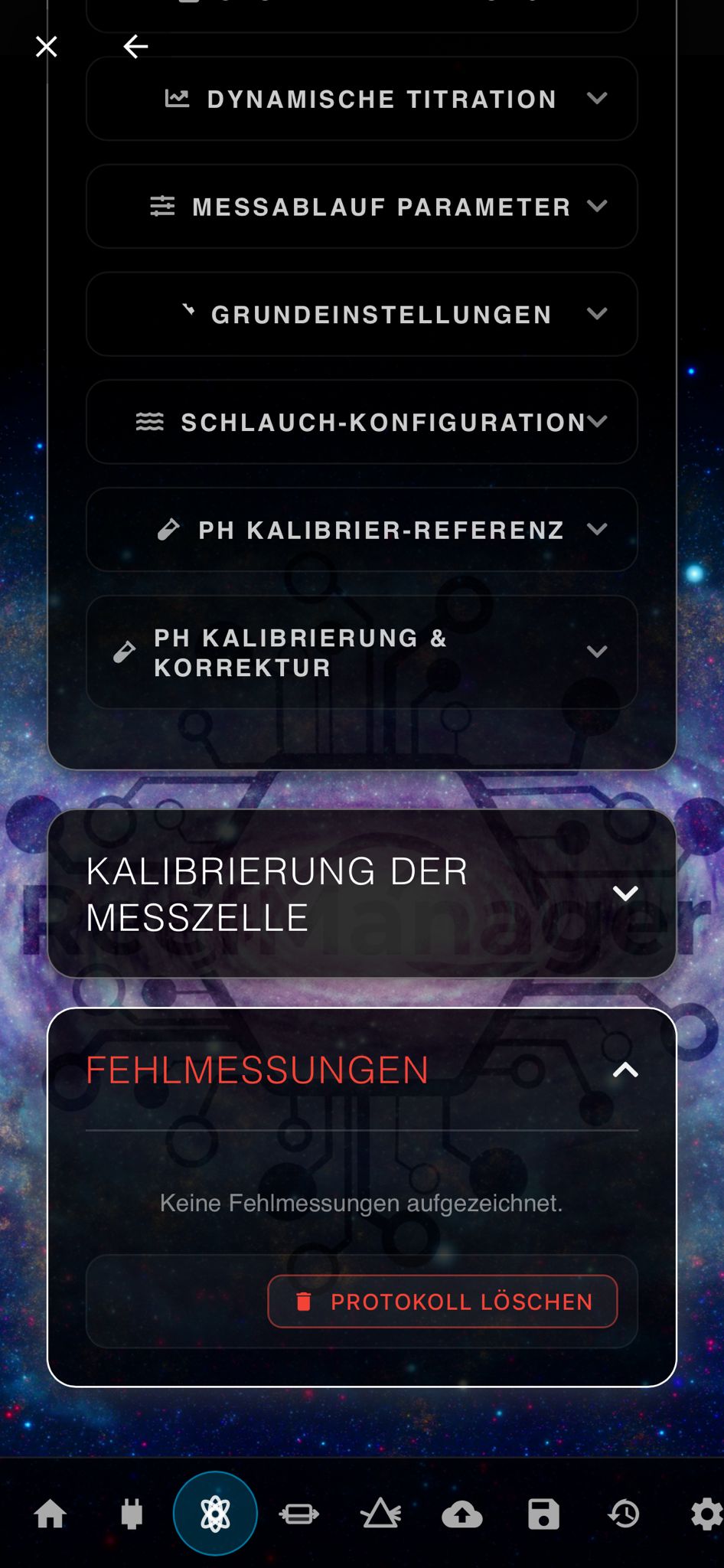Tap Protokoll löschen button
The width and height of the screenshot is (724, 1568).
tap(442, 1302)
